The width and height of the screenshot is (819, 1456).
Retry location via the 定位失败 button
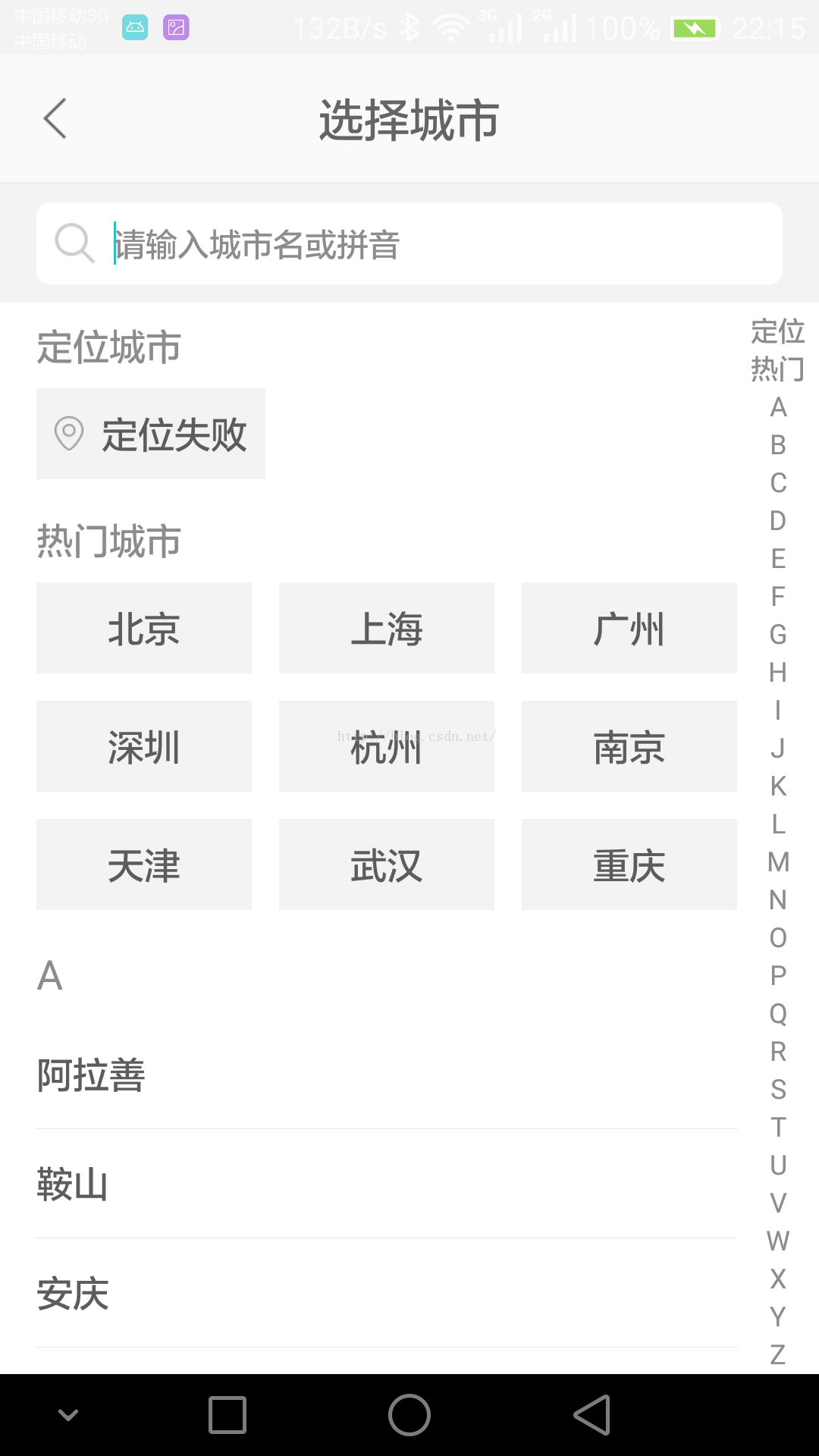coord(151,434)
